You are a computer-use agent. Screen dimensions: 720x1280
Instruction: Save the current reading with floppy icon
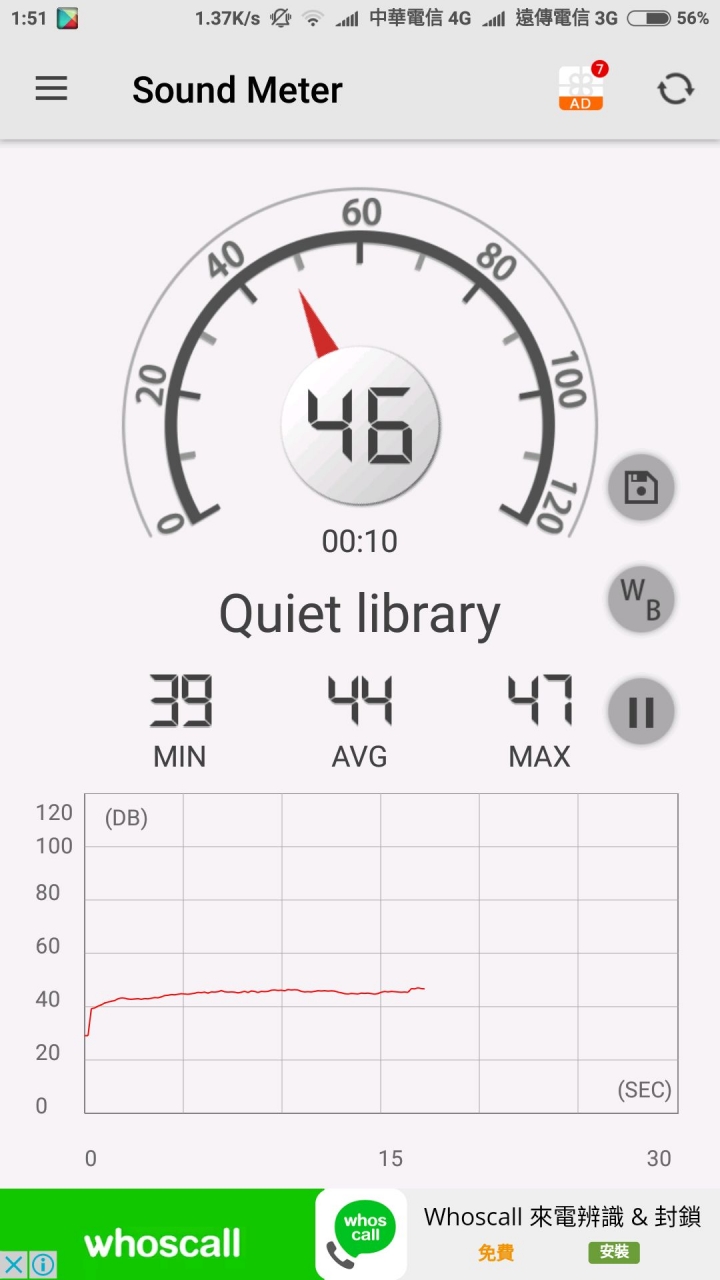click(x=641, y=488)
